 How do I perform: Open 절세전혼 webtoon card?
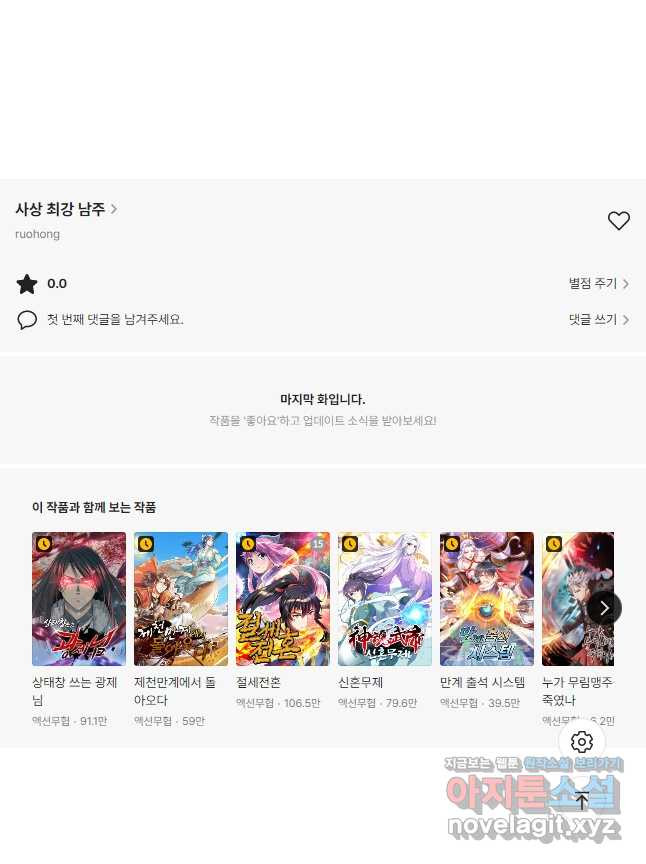click(x=283, y=599)
